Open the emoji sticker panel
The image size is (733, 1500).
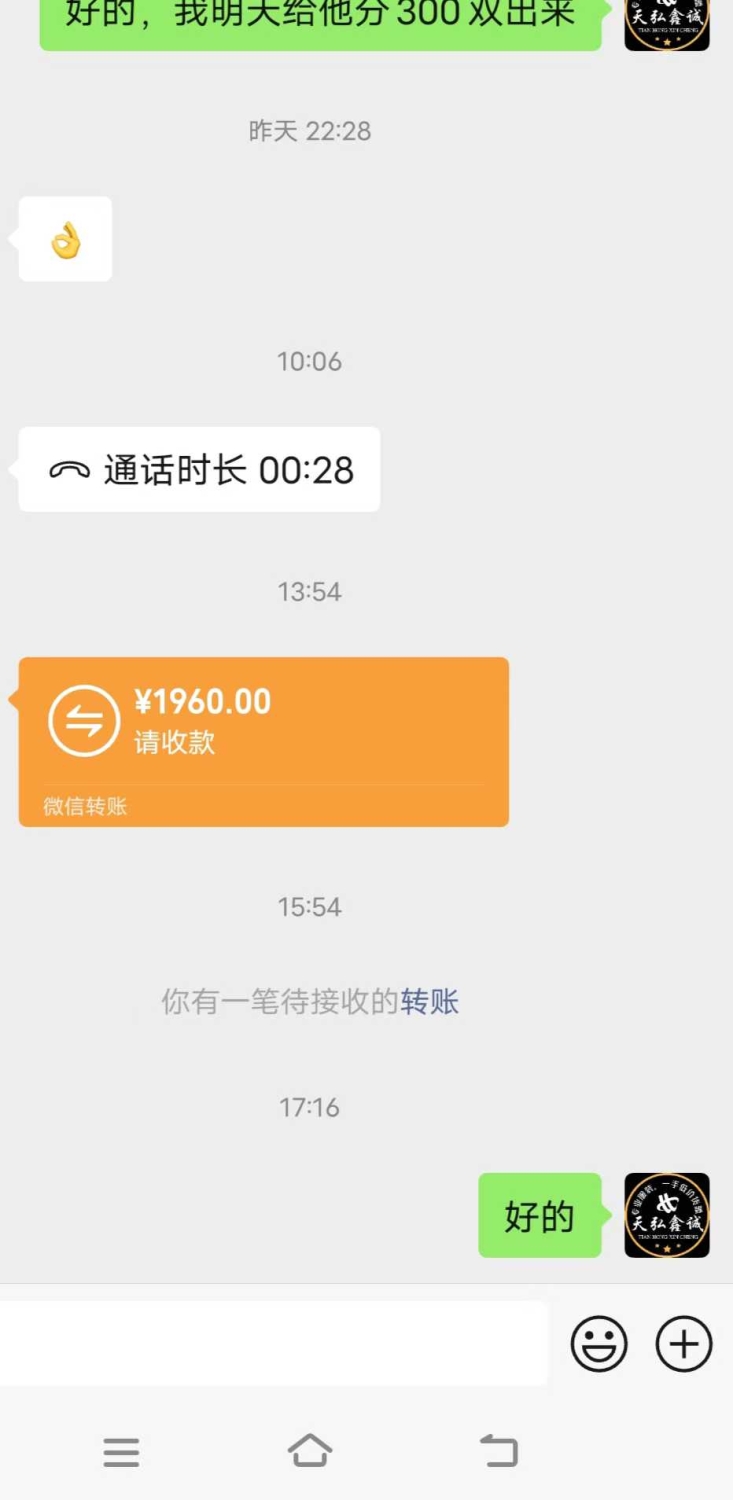click(599, 1343)
